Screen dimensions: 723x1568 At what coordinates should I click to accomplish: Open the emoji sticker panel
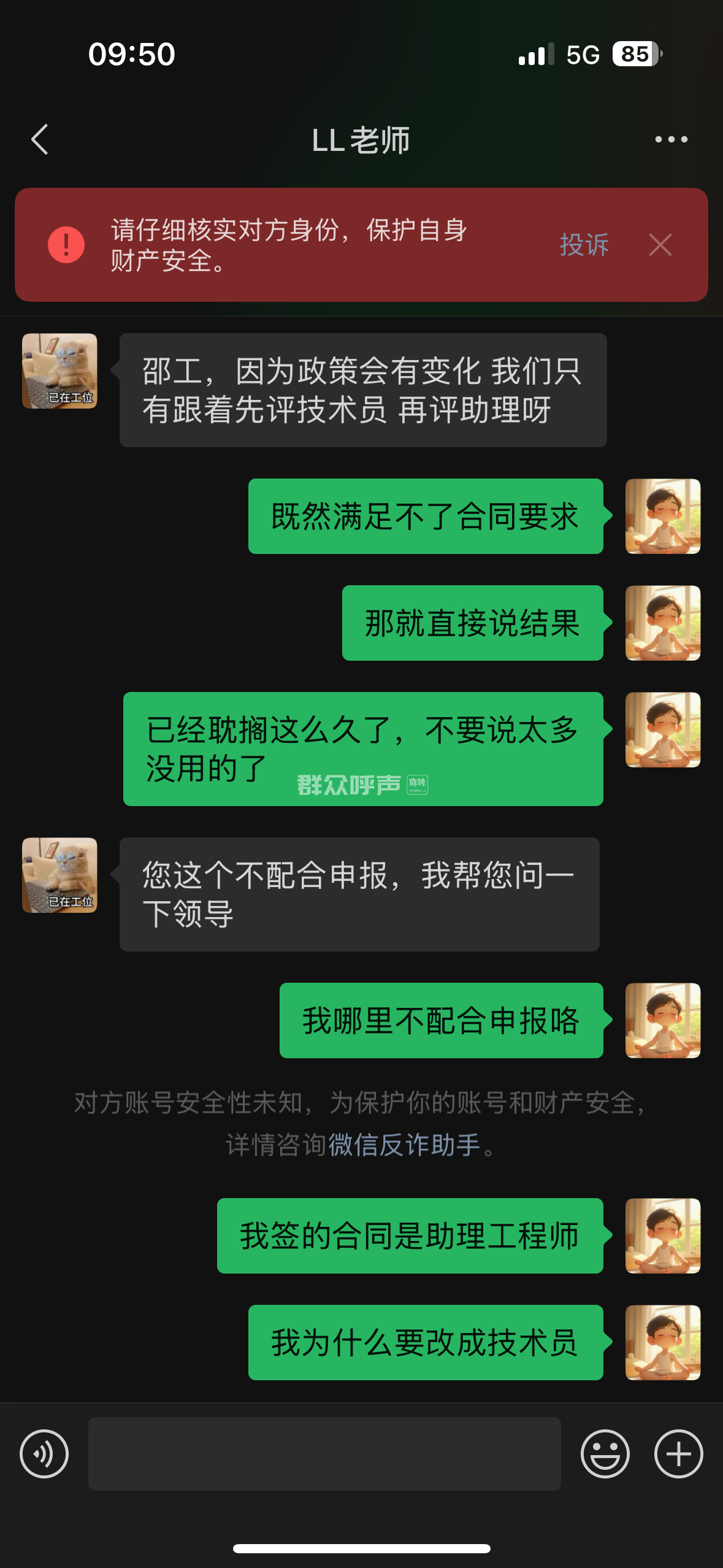[x=605, y=1453]
